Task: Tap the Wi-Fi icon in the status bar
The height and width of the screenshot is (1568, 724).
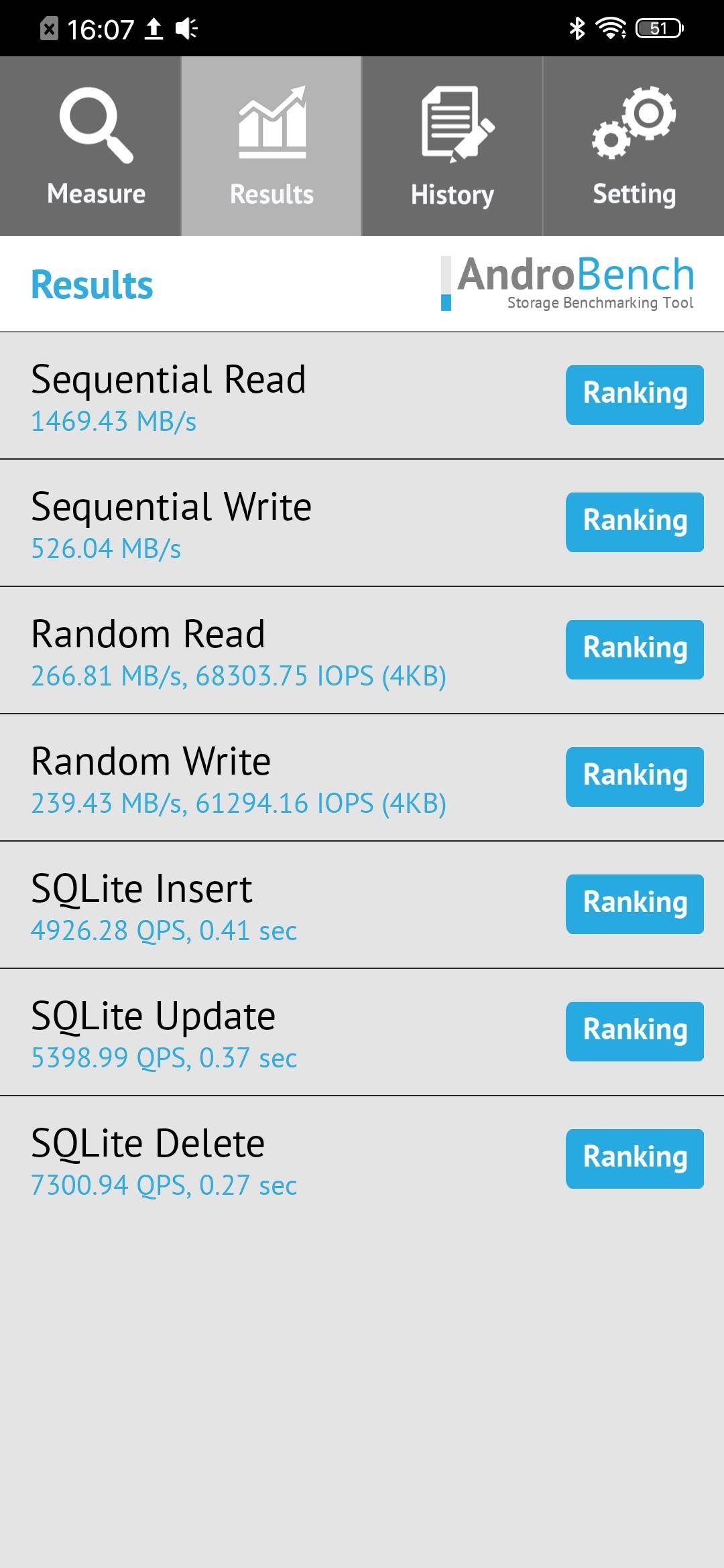Action: coord(611,27)
